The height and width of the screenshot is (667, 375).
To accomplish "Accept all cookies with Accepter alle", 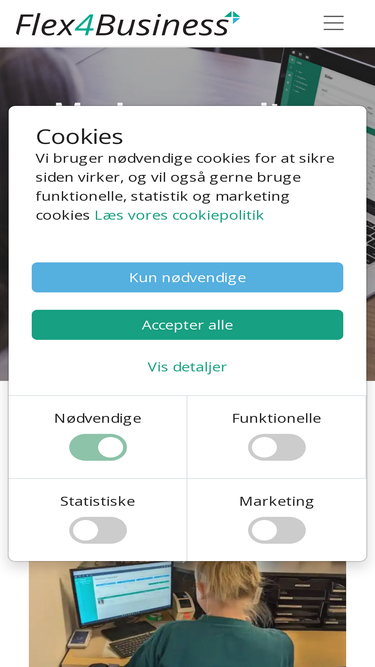I will (188, 325).
